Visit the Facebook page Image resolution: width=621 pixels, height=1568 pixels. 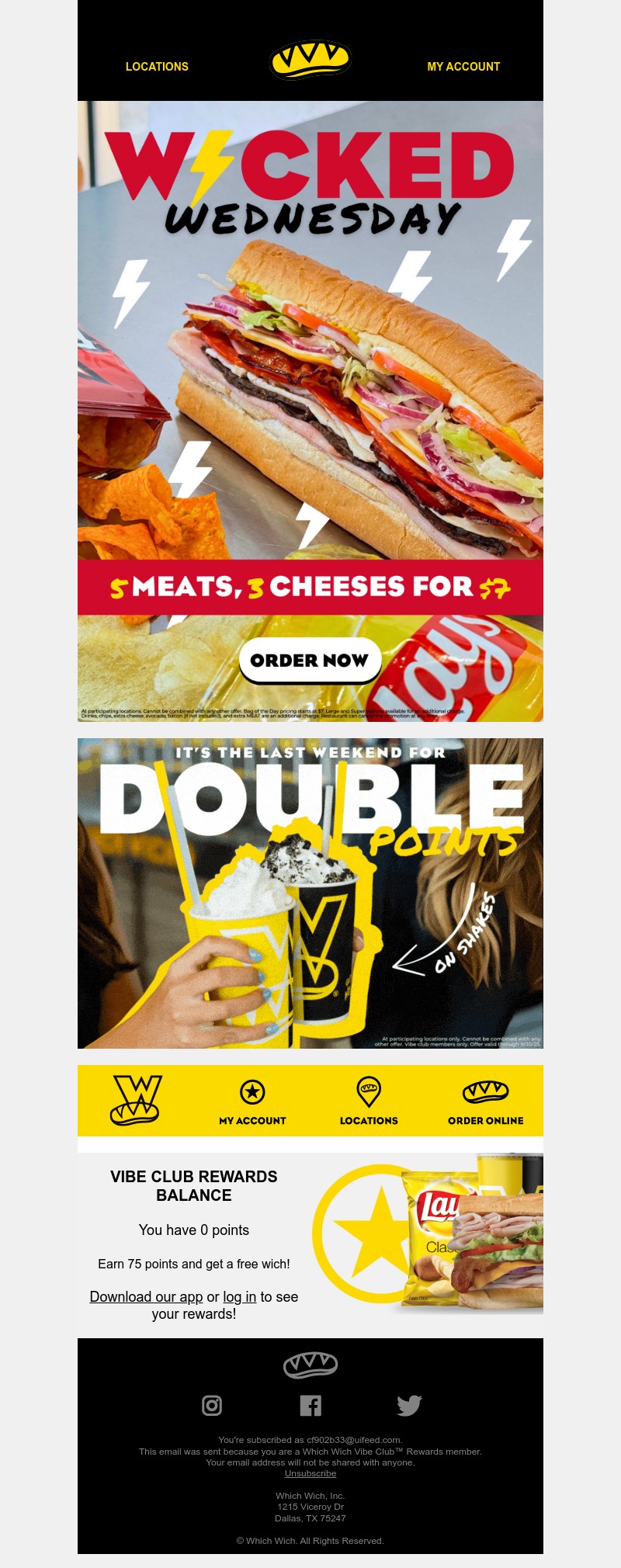tap(310, 1405)
